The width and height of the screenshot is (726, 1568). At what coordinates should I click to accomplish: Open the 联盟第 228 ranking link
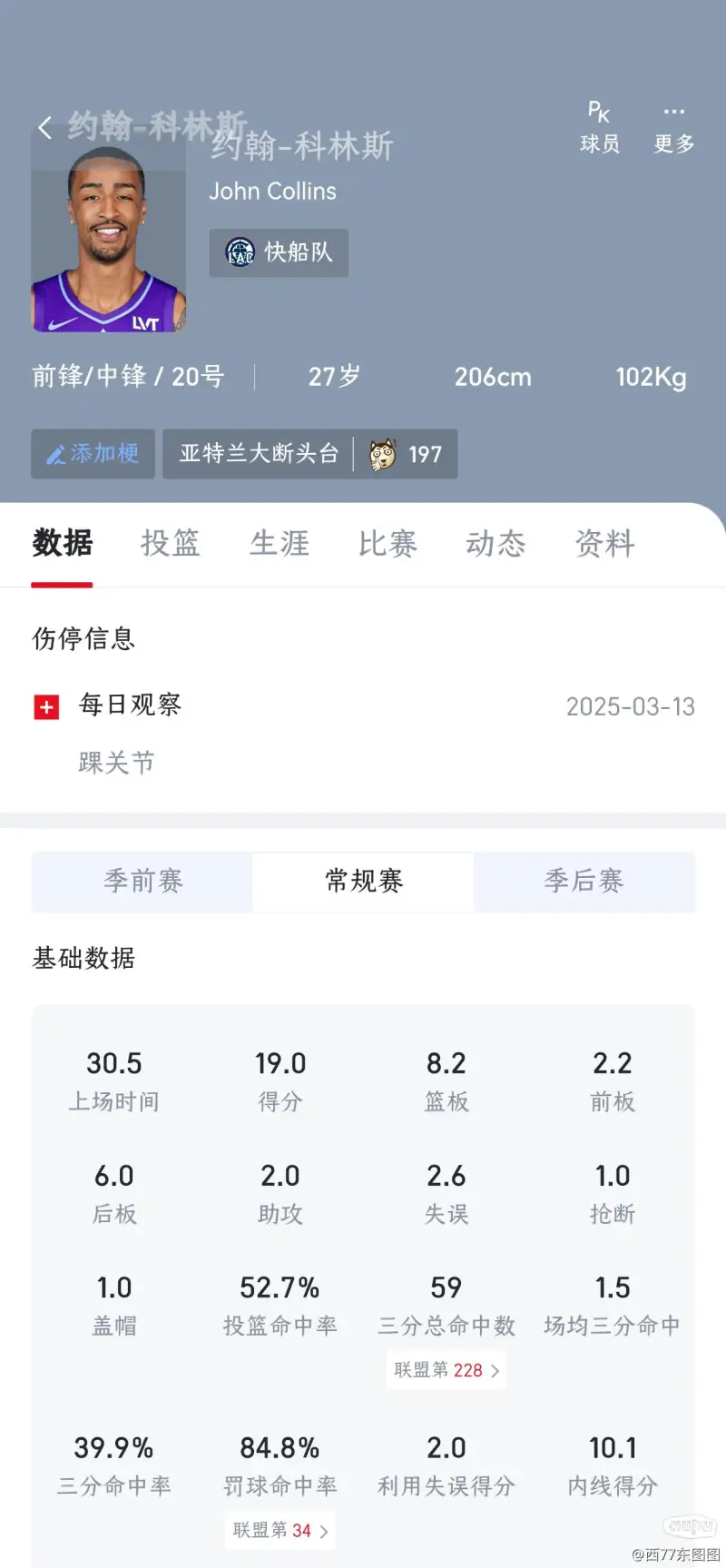pos(446,1370)
